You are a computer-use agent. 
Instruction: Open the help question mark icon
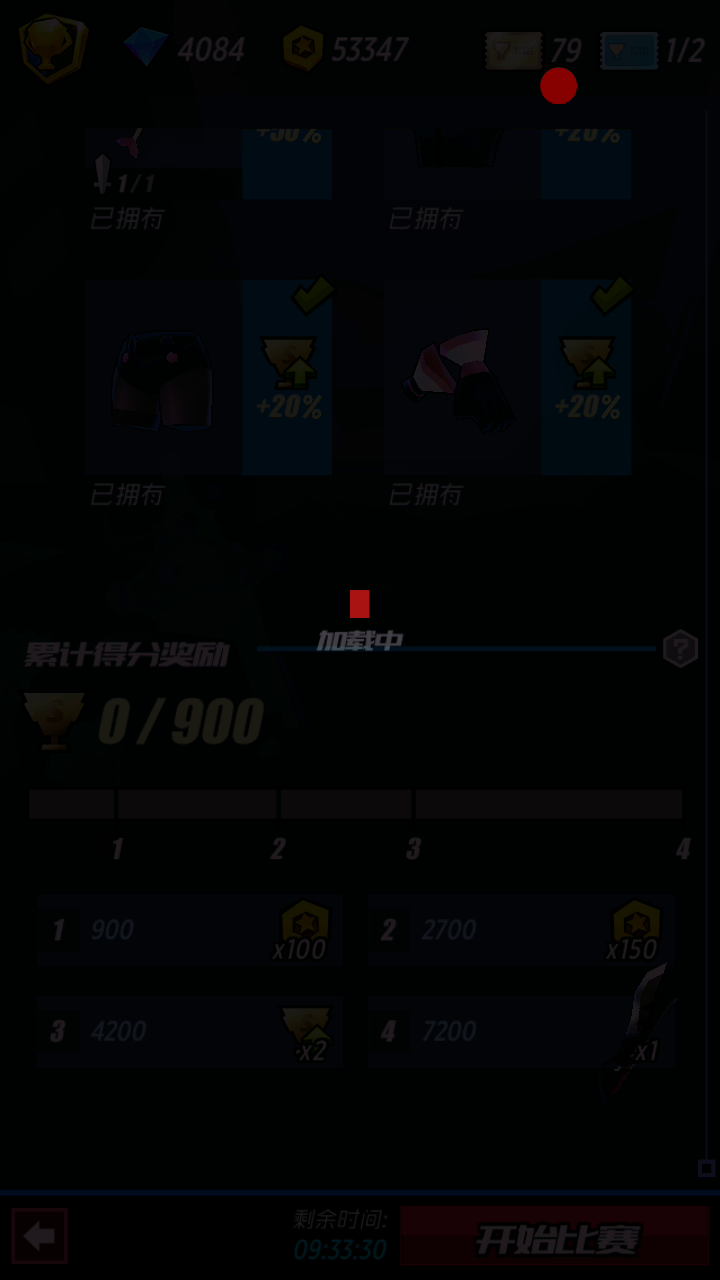coord(680,649)
